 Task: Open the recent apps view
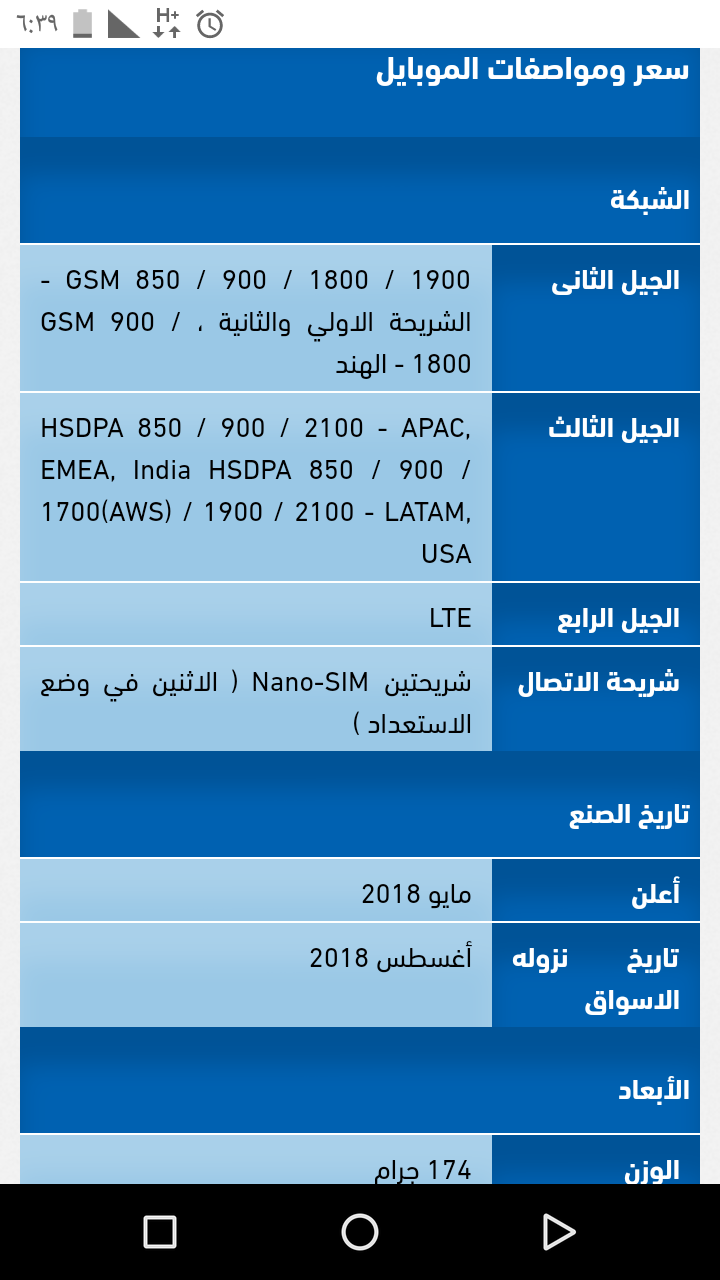[x=160, y=1232]
